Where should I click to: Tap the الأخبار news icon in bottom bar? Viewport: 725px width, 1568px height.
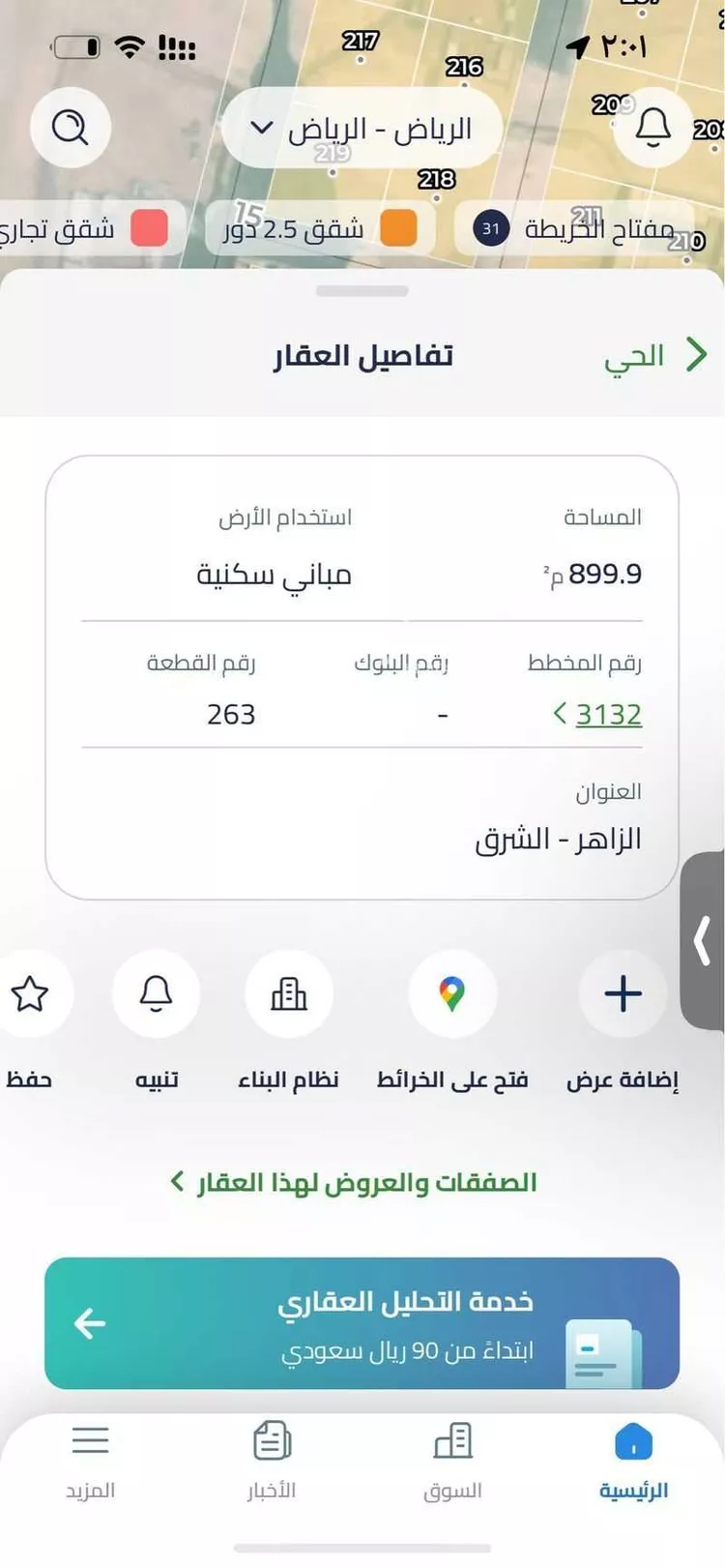(x=272, y=1441)
